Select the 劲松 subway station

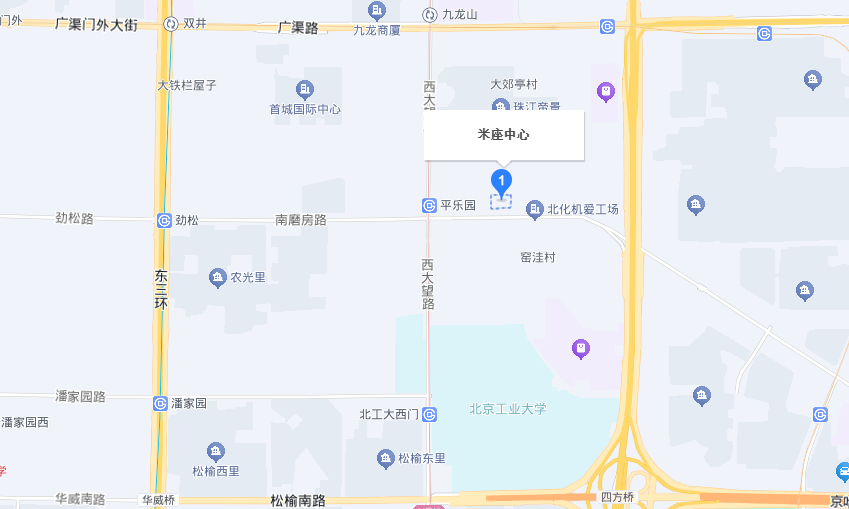pos(164,220)
